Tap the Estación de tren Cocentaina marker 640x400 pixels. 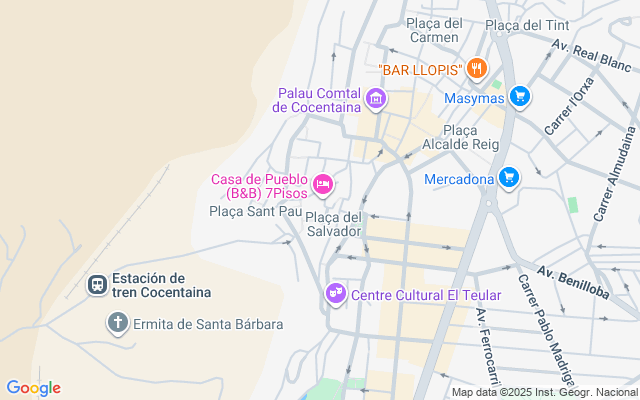coord(98,285)
